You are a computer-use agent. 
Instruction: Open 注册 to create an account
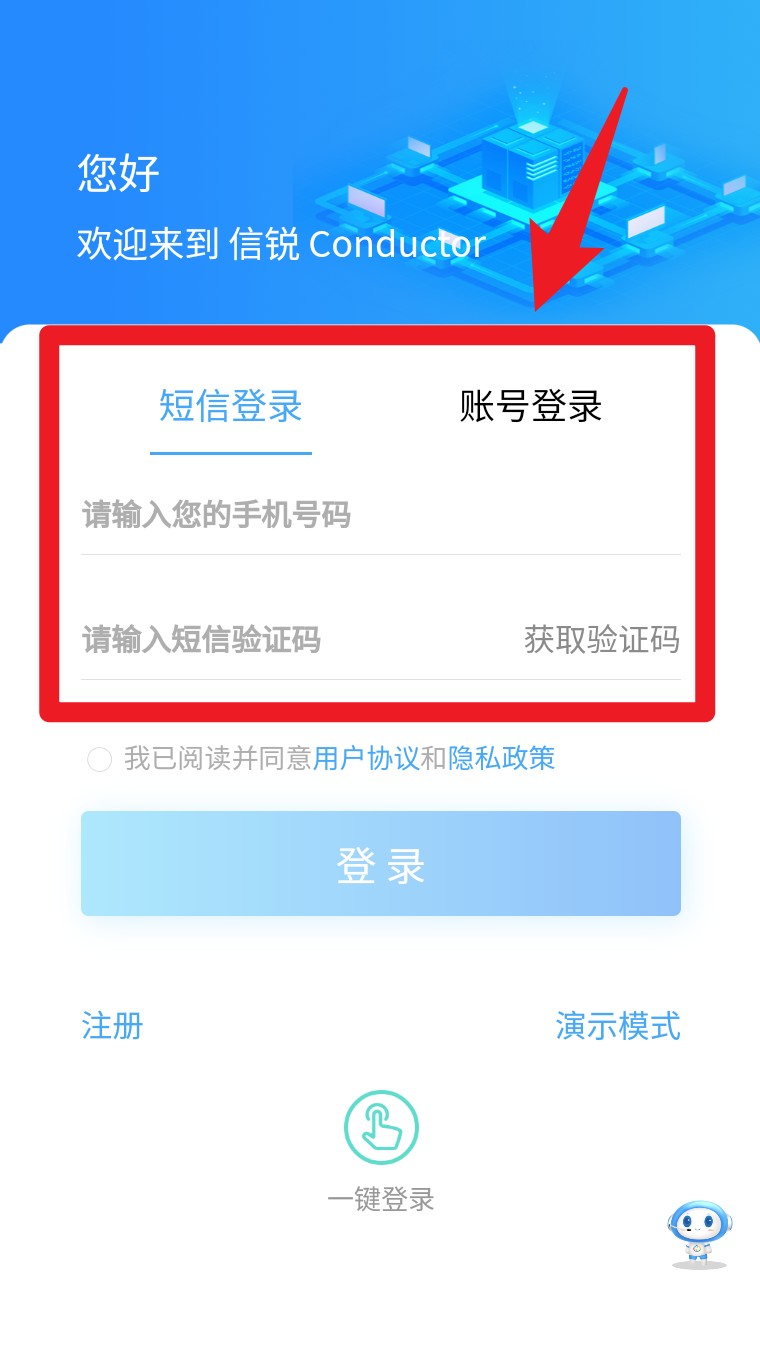[112, 1026]
